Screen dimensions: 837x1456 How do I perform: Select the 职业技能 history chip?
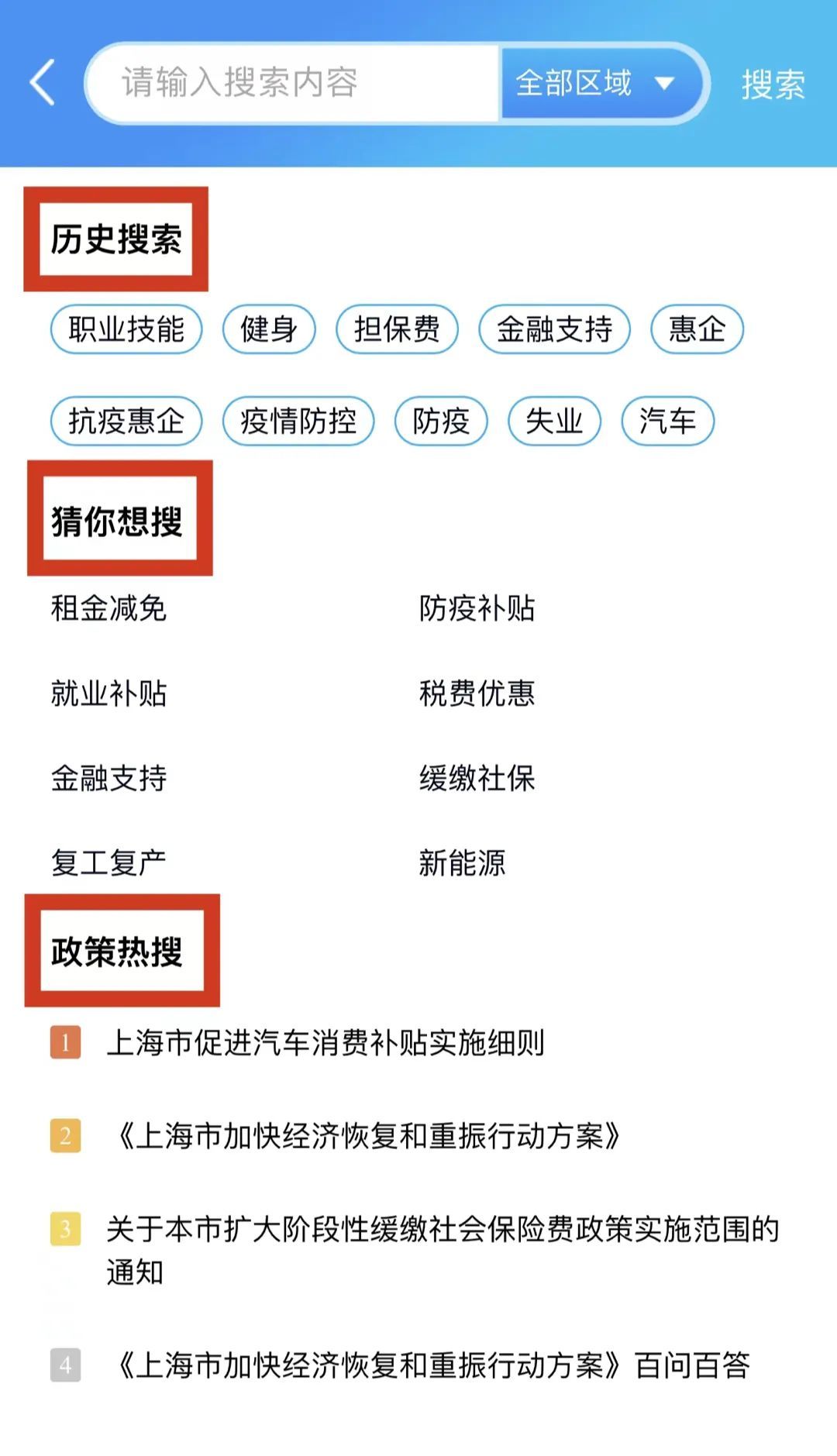(126, 329)
